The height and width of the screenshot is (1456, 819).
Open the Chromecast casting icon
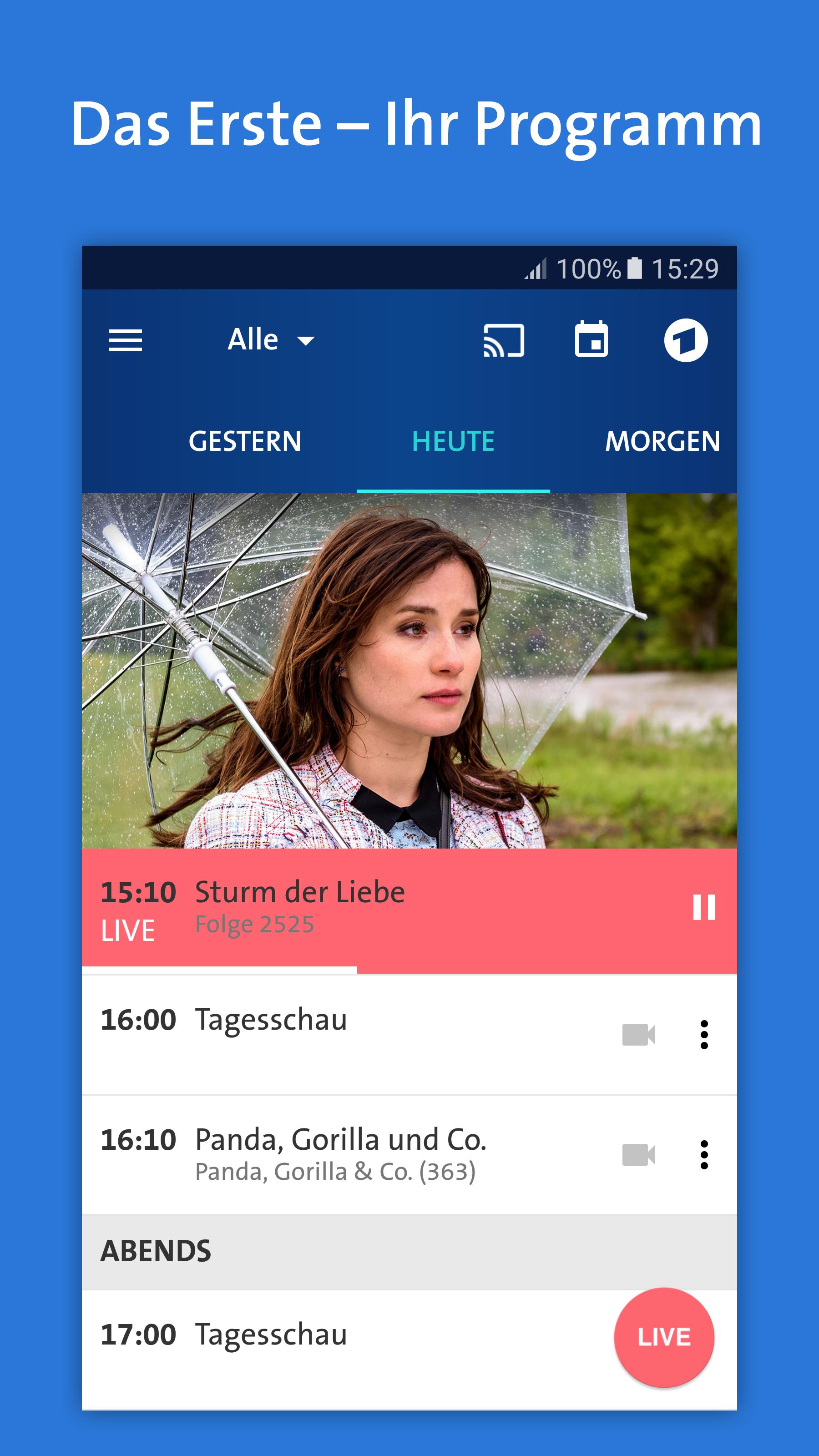503,340
